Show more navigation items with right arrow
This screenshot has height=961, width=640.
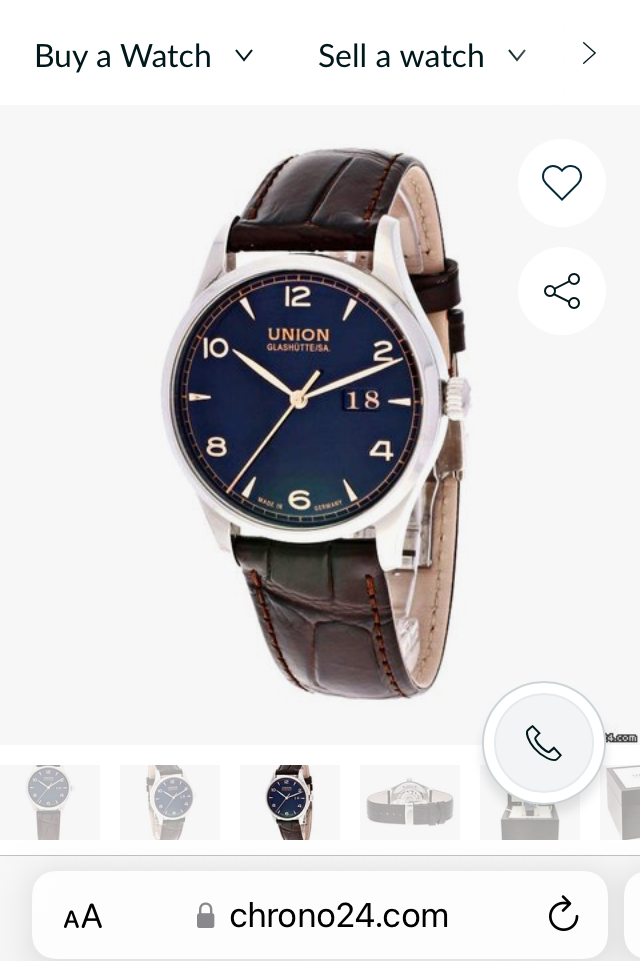589,54
